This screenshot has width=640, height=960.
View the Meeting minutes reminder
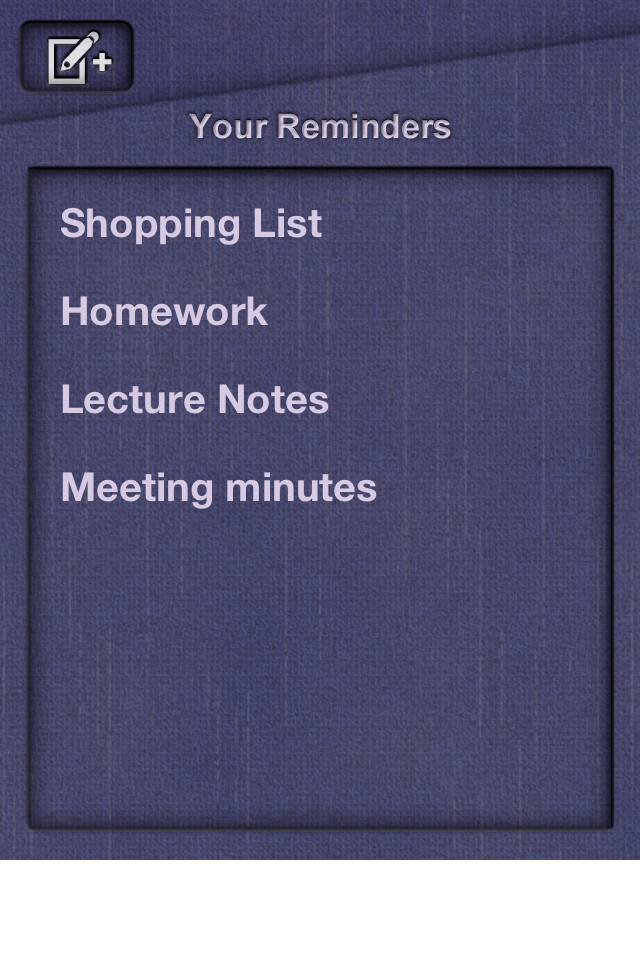219,488
